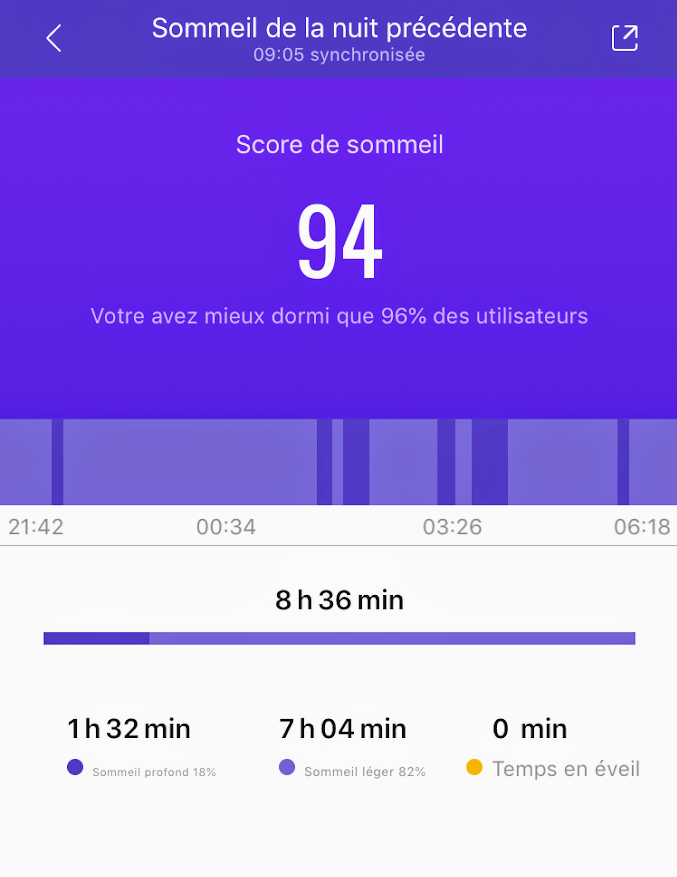Image resolution: width=677 pixels, height=877 pixels.
Task: Share last night's sleep report
Action: [624, 38]
